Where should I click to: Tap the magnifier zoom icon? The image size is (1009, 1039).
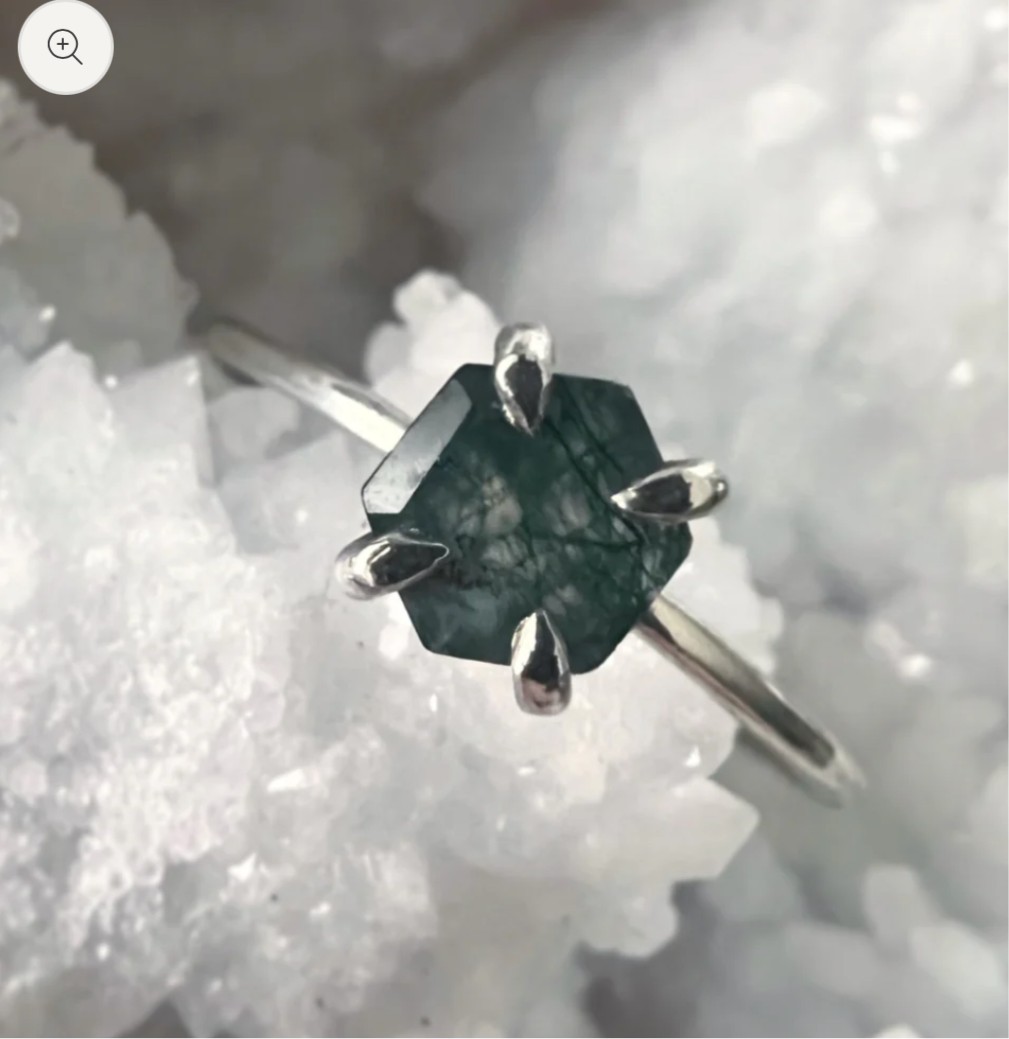pyautogui.click(x=65, y=47)
